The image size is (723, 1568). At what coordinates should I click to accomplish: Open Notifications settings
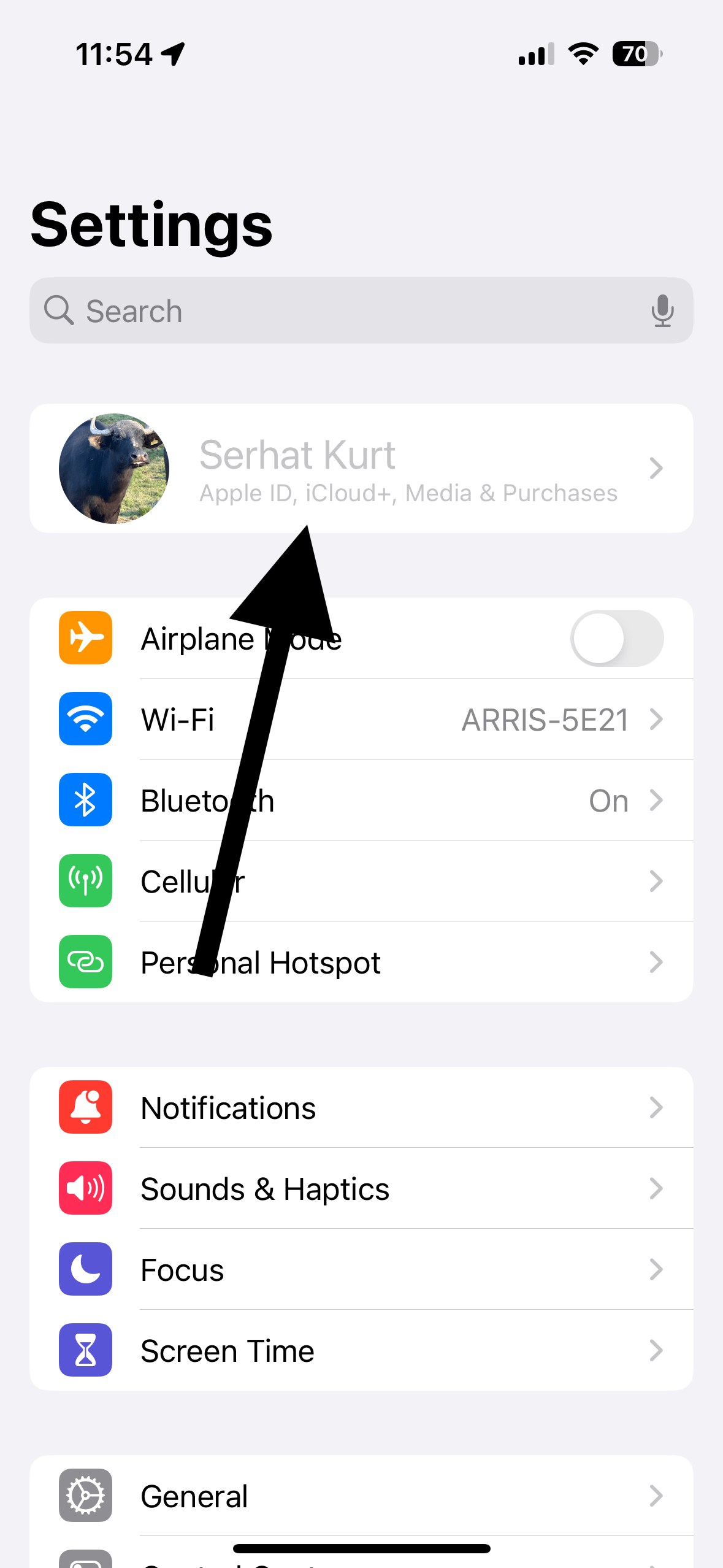click(361, 1107)
